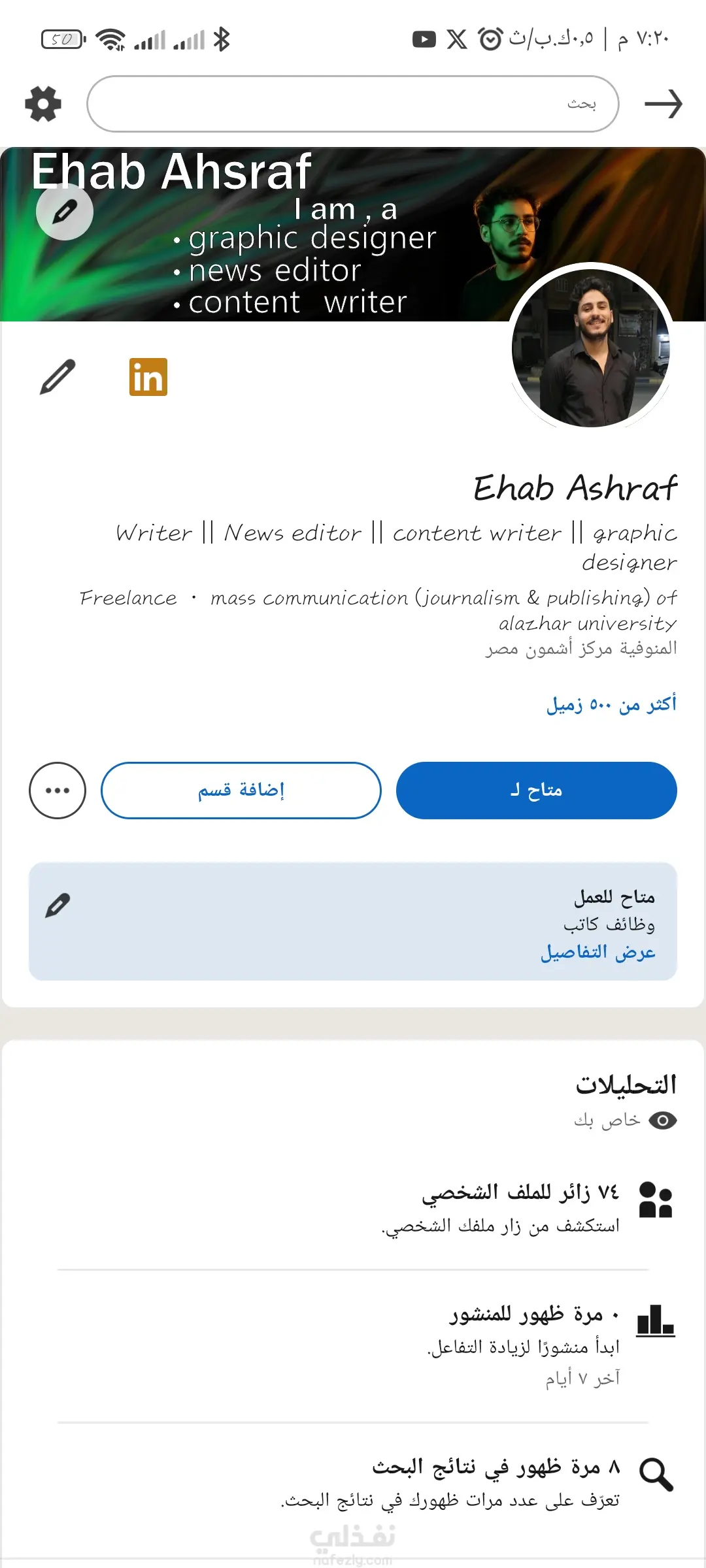This screenshot has width=706, height=1568.
Task: Open the عرض التفاصيل link
Action: point(597,953)
